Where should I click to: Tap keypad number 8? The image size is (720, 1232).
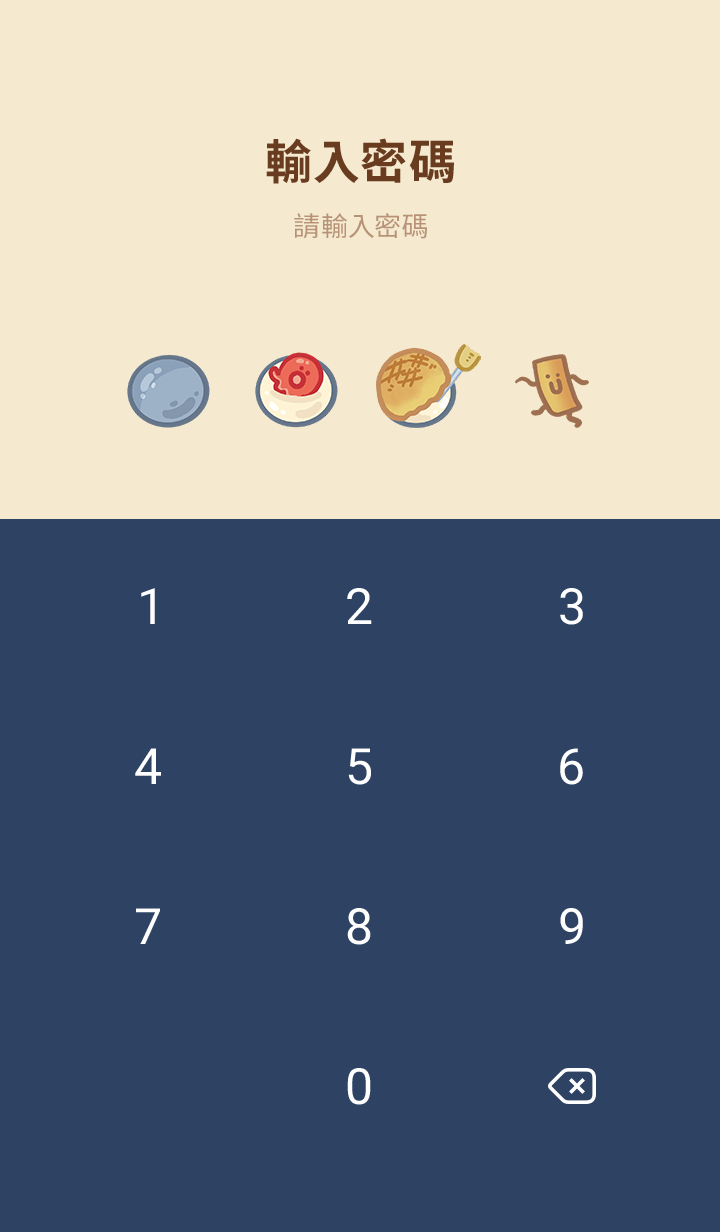pyautogui.click(x=359, y=927)
